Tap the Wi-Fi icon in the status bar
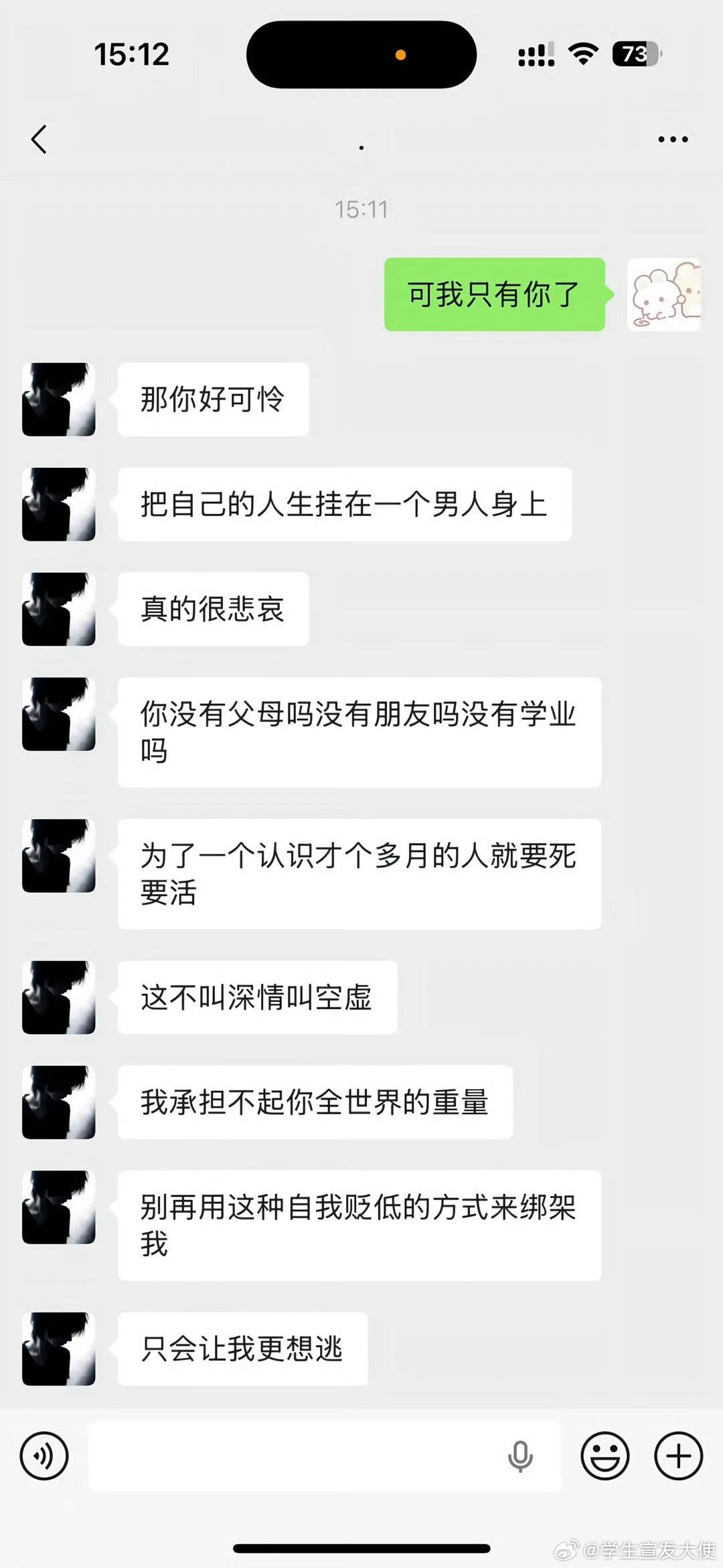The image size is (723, 1568). [x=582, y=52]
